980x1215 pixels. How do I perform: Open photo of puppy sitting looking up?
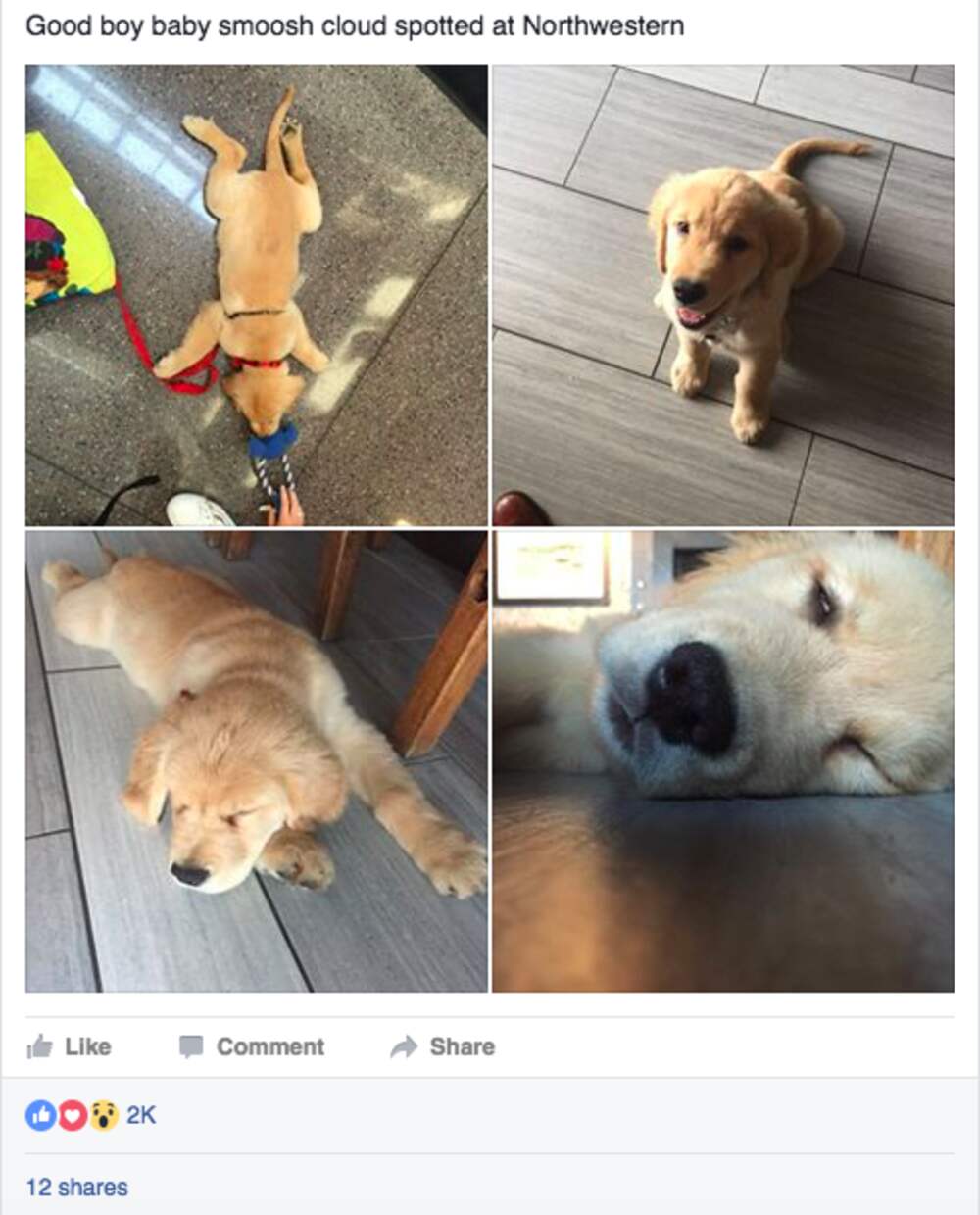[722, 295]
